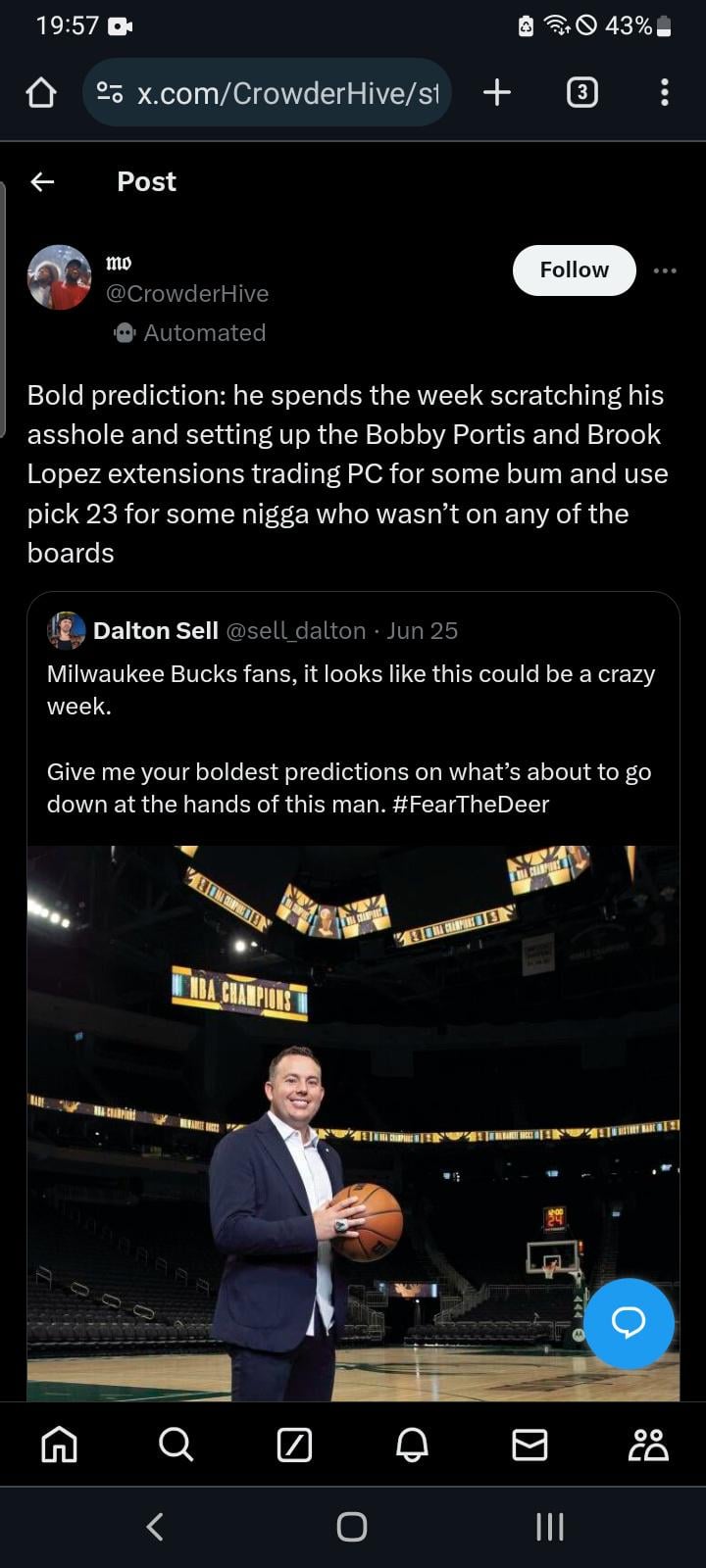Tap the blue reply floating button
The height and width of the screenshot is (1568, 706).
(629, 1323)
